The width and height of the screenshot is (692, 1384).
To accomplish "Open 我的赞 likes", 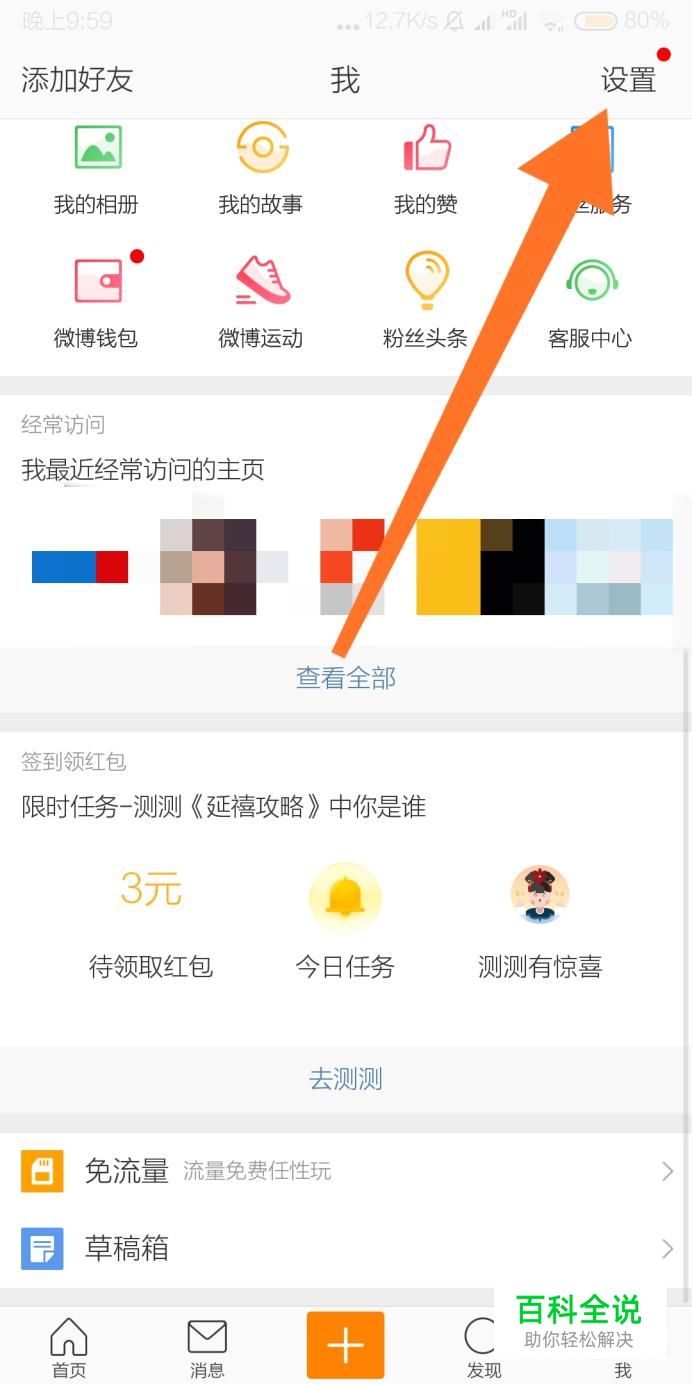I will pyautogui.click(x=426, y=170).
